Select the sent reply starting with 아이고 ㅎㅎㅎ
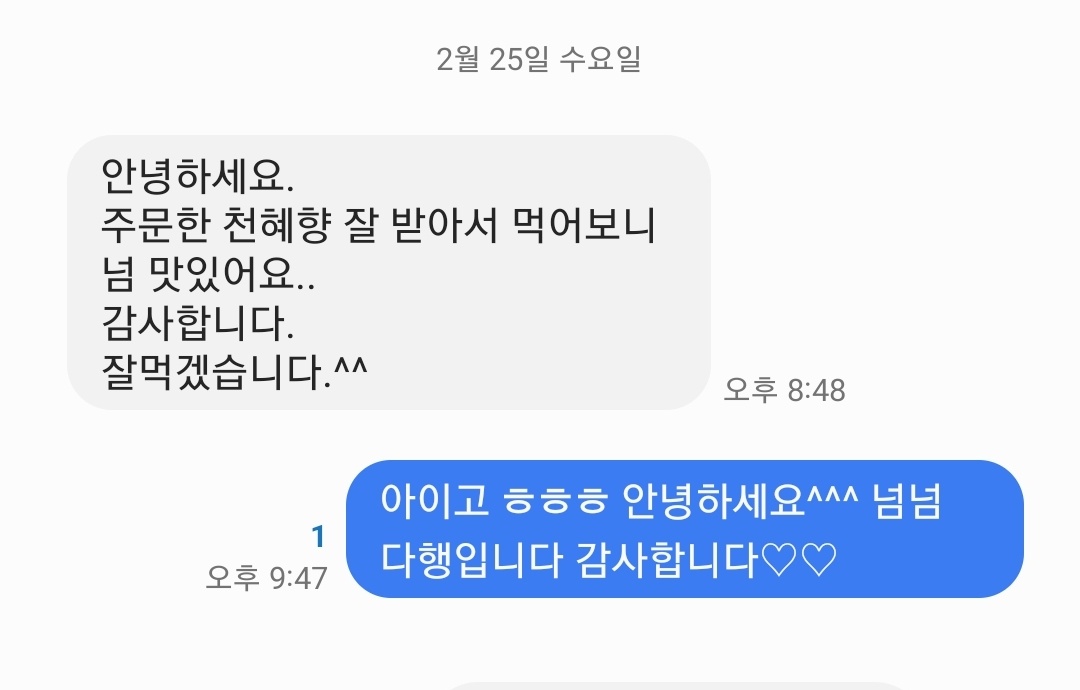Viewport: 1080px width, 690px height. [x=684, y=530]
